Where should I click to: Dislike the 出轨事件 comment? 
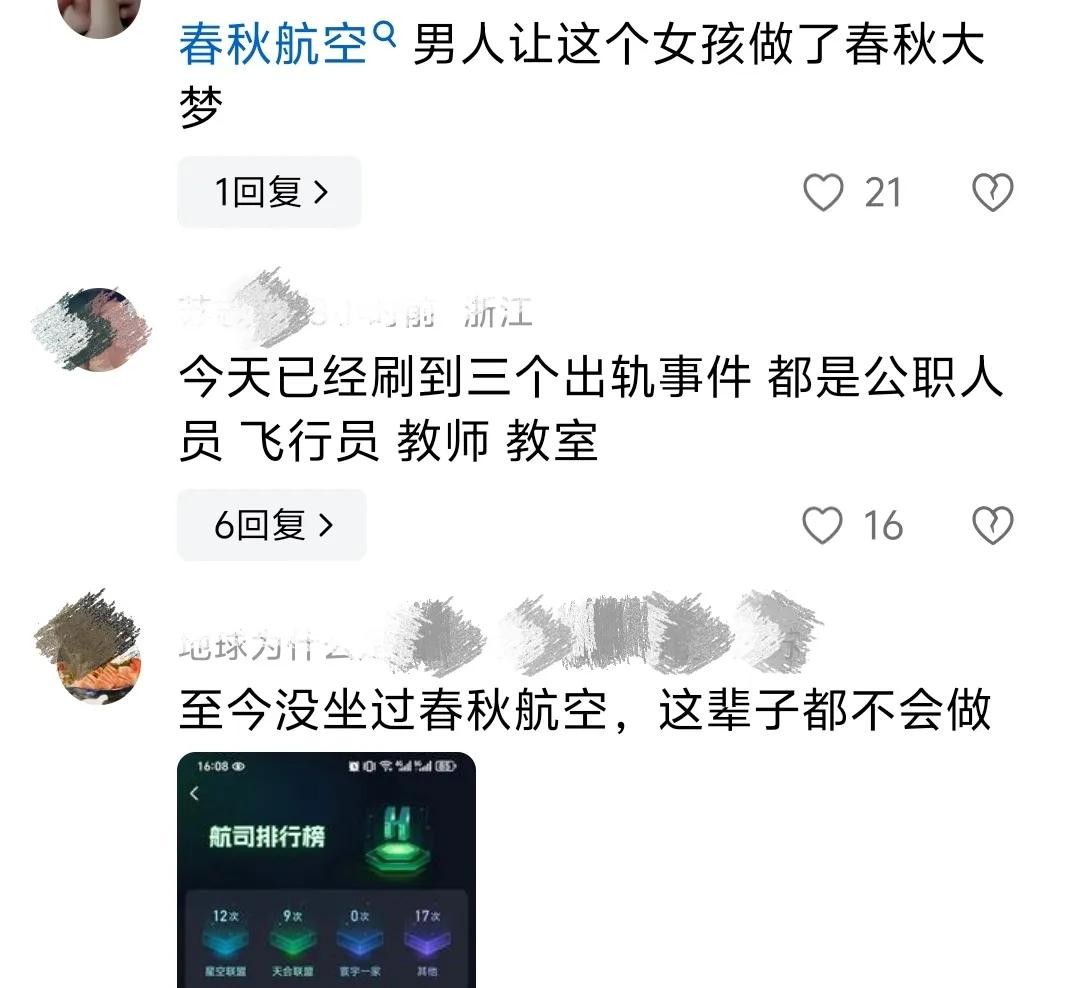pyautogui.click(x=993, y=525)
